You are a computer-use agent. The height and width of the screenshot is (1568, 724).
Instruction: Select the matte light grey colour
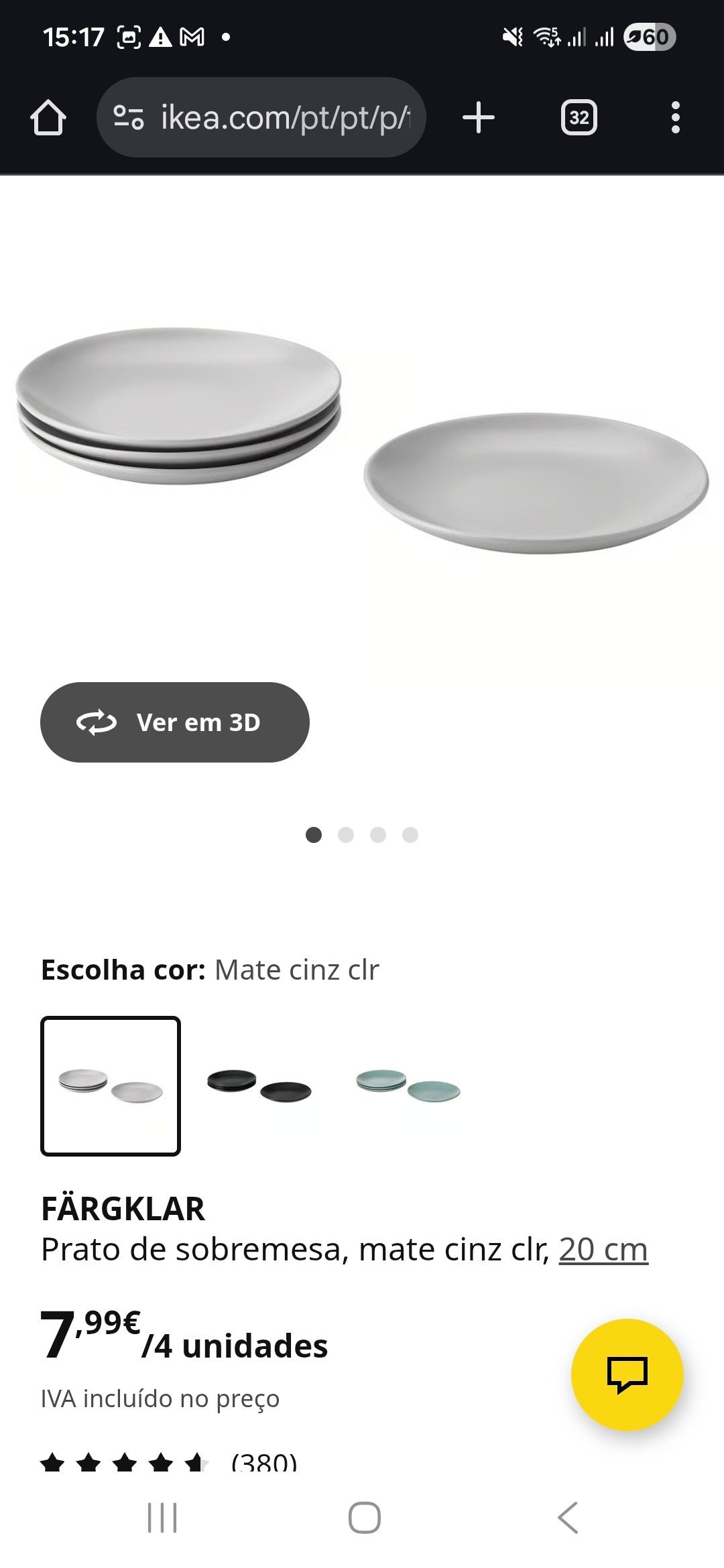[x=111, y=1086]
